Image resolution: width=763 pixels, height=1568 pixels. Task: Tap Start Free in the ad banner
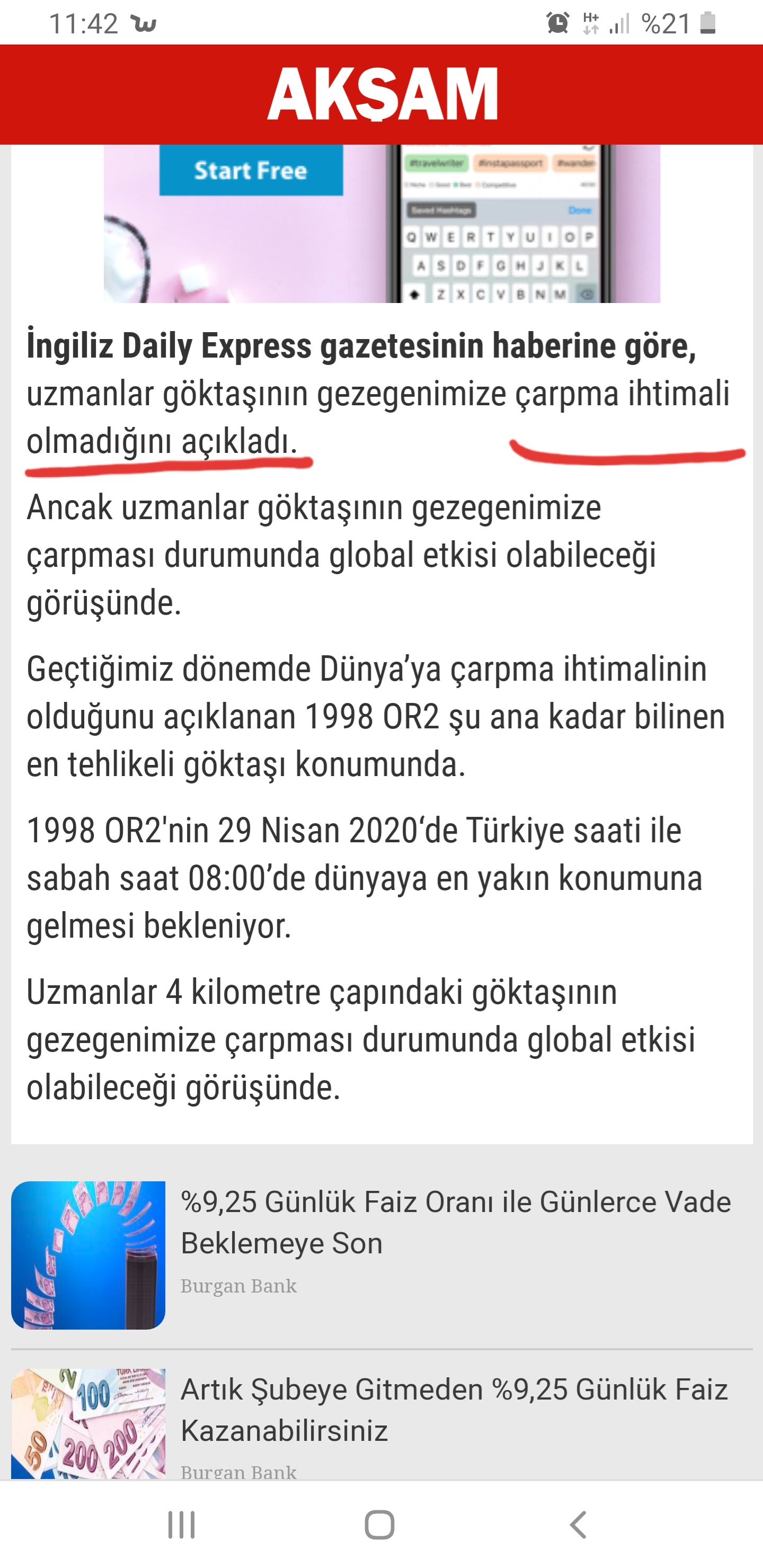251,171
